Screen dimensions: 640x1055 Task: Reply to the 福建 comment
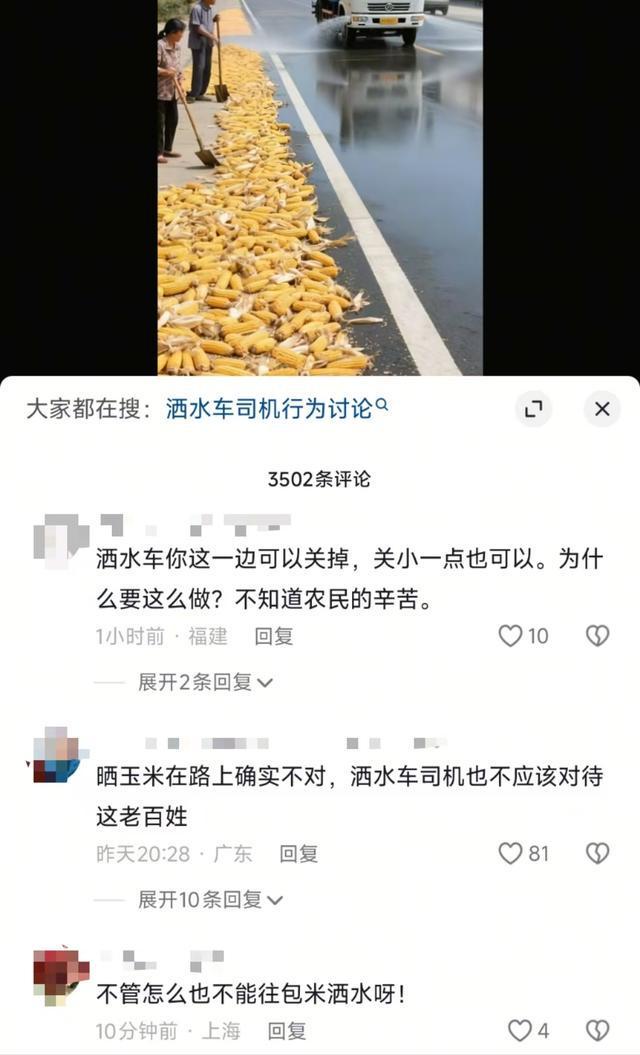[273, 636]
